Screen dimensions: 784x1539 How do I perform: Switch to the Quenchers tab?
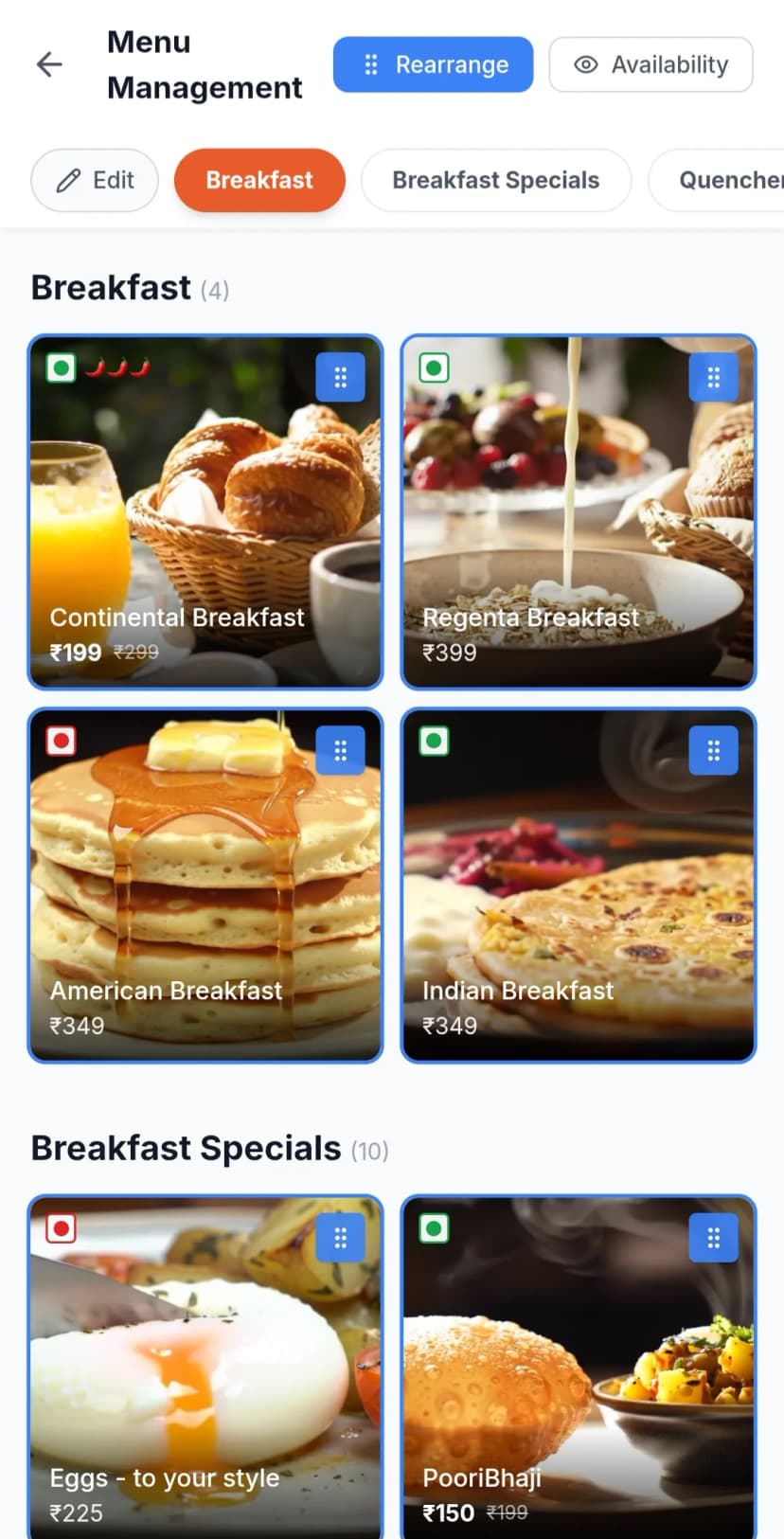pos(724,180)
